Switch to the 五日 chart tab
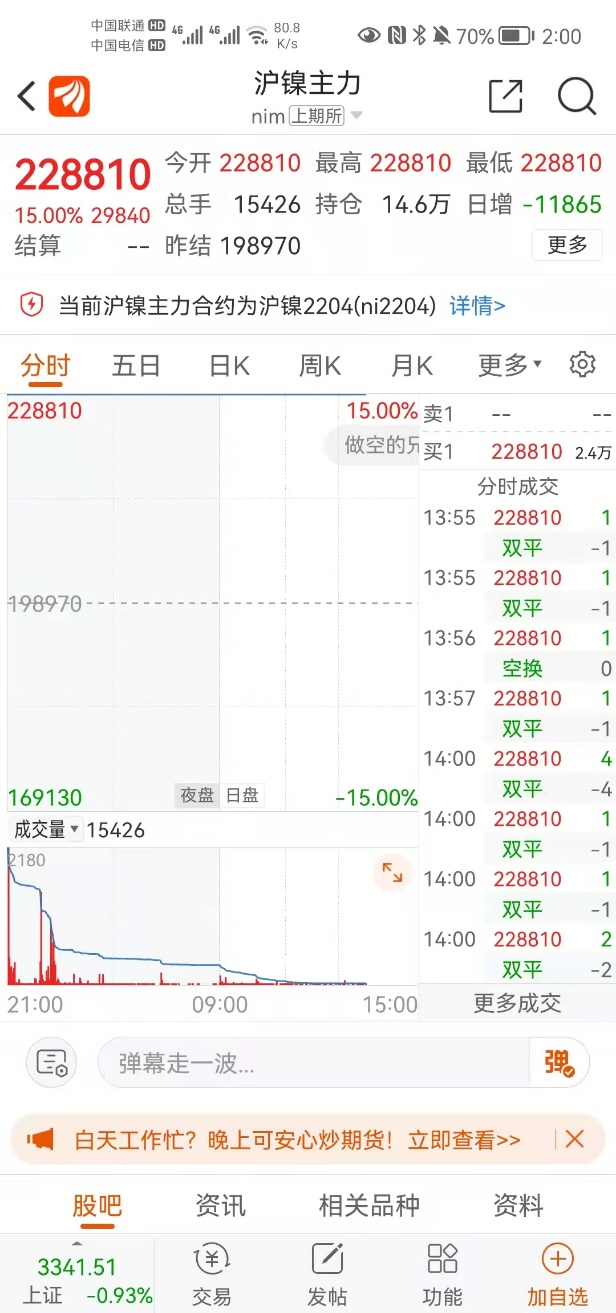 [136, 366]
